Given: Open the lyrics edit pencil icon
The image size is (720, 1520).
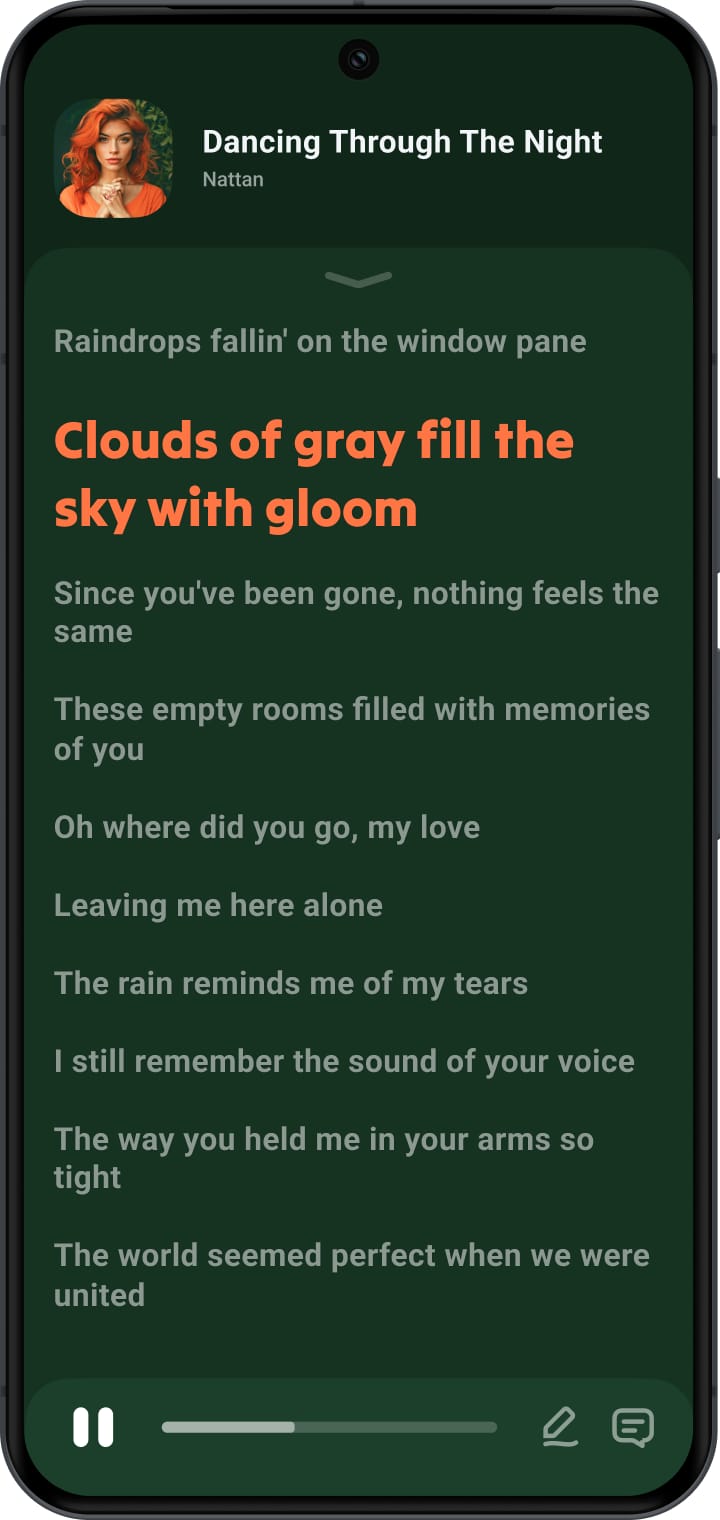Looking at the screenshot, I should click(x=560, y=1427).
